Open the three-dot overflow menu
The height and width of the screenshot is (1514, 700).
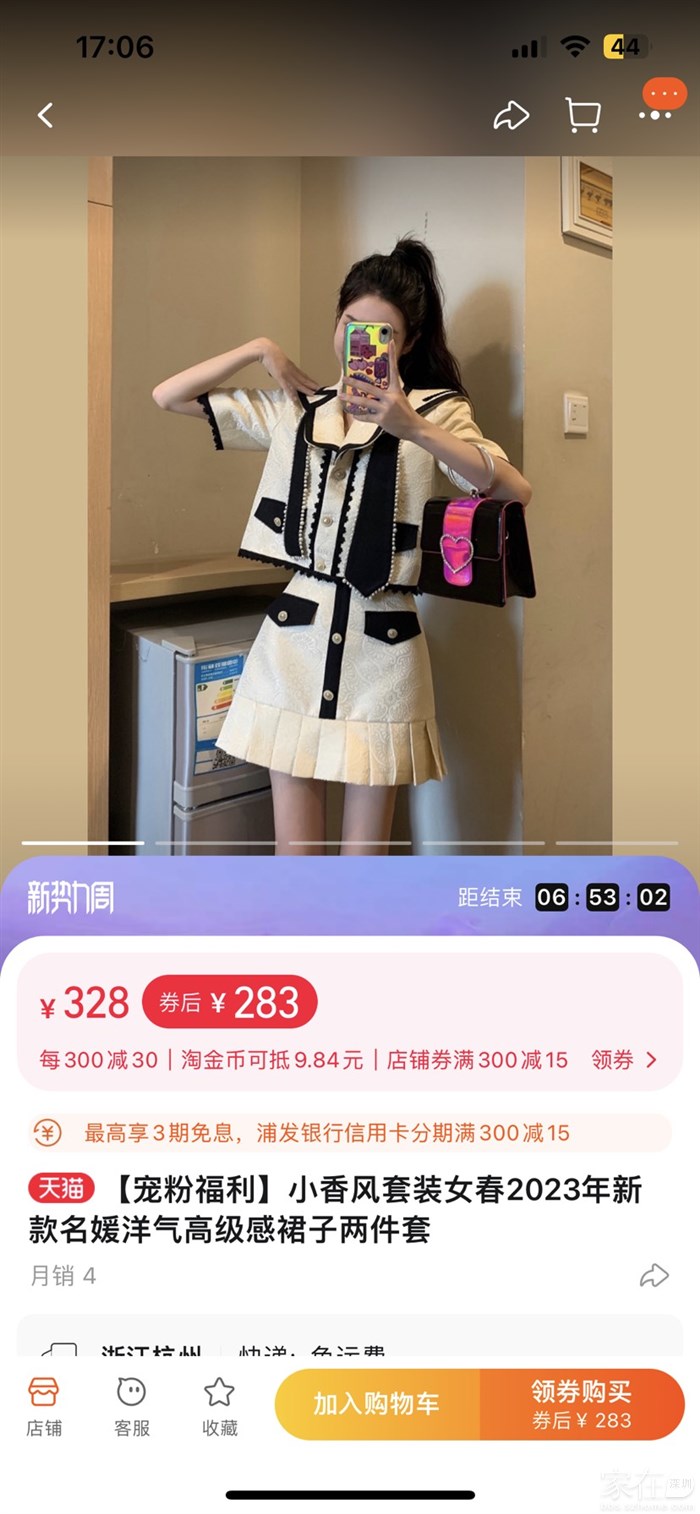(x=656, y=115)
